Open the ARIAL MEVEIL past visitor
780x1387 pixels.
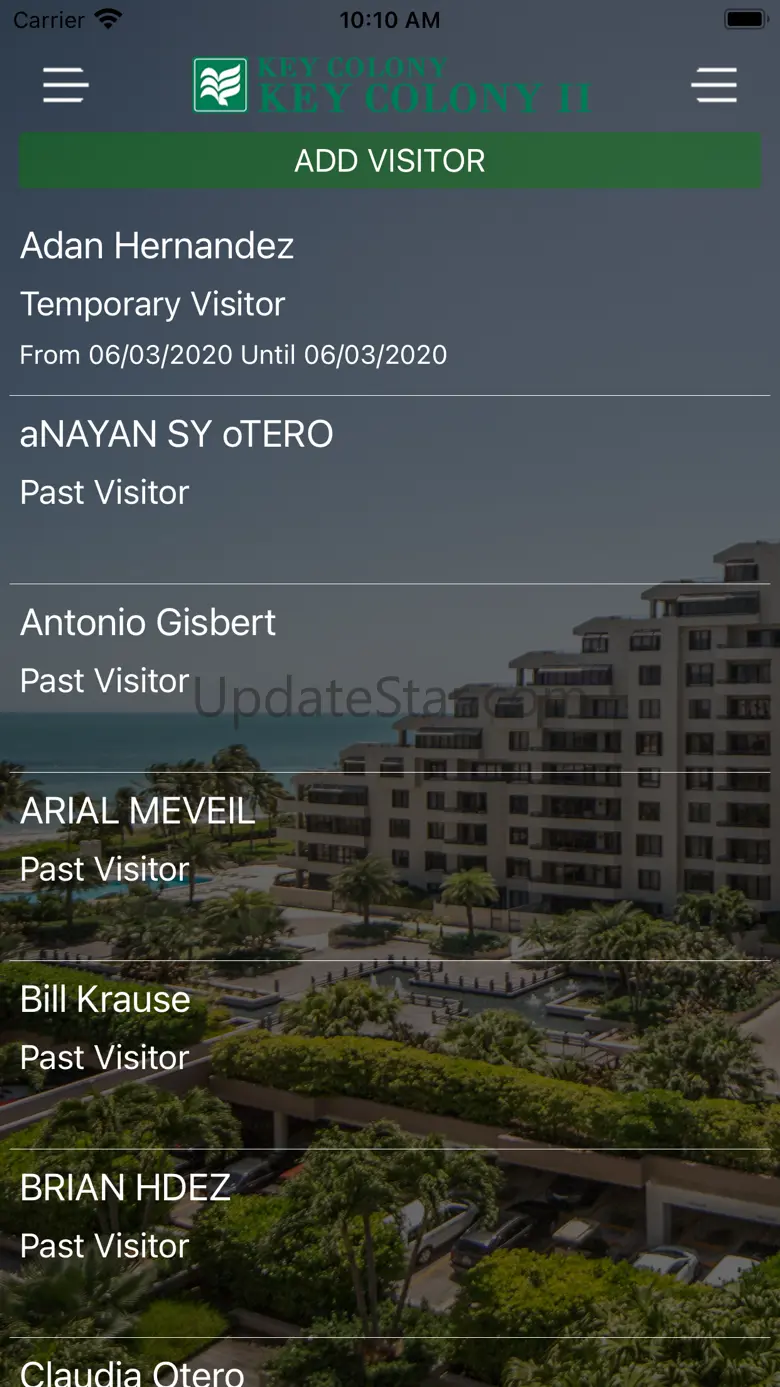point(390,867)
